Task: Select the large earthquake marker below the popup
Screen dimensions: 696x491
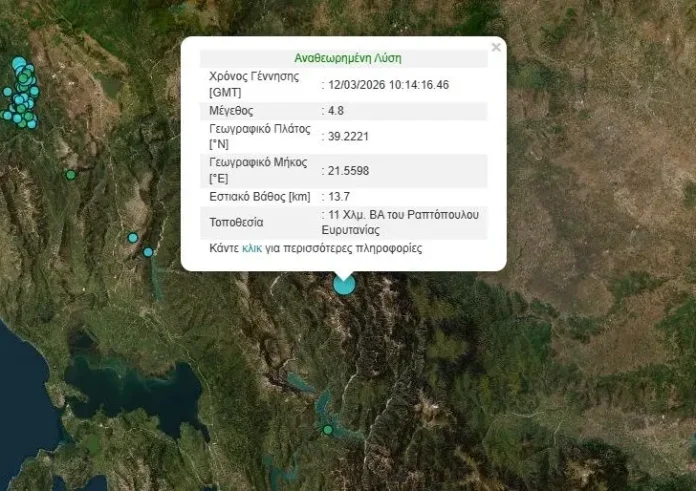Action: pos(343,285)
